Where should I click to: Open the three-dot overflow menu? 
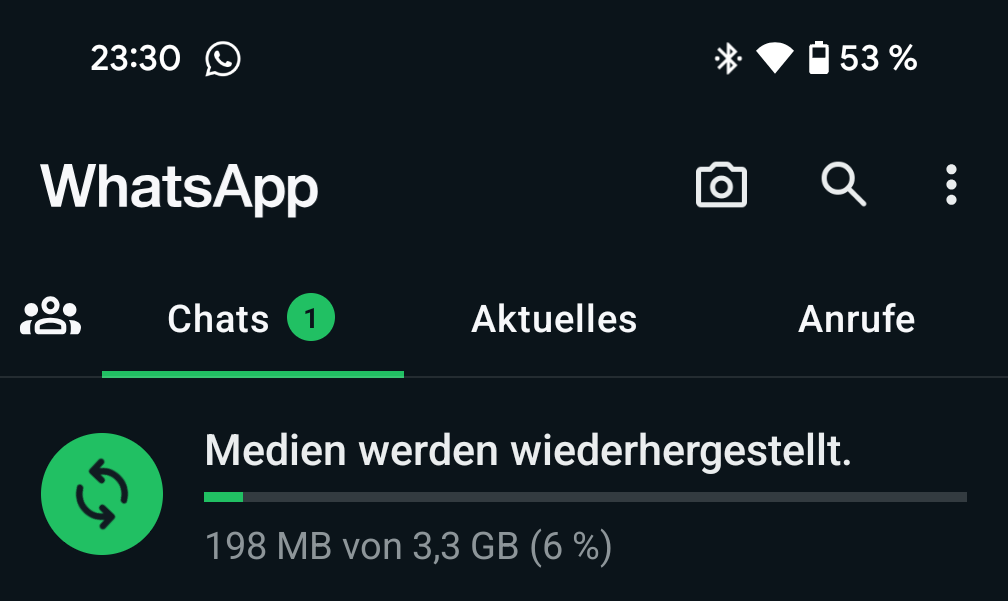[x=951, y=186]
